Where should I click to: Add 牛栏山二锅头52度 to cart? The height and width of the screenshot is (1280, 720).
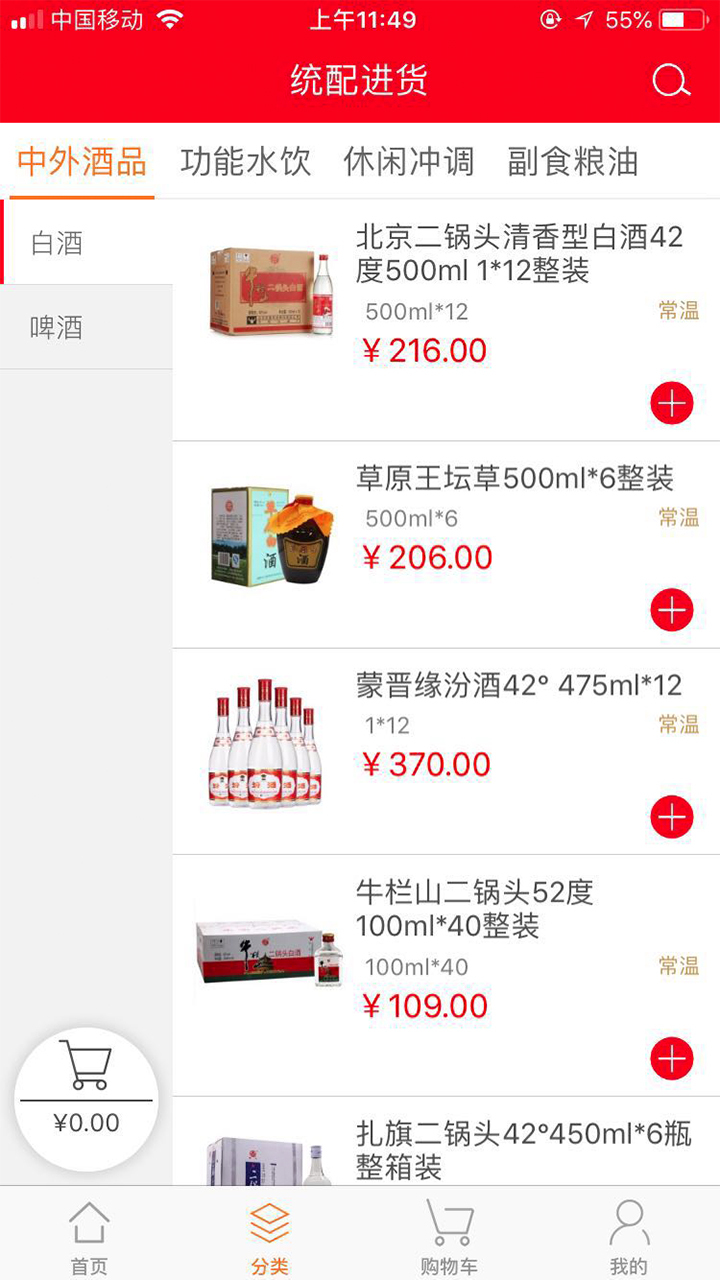pyautogui.click(x=672, y=1058)
